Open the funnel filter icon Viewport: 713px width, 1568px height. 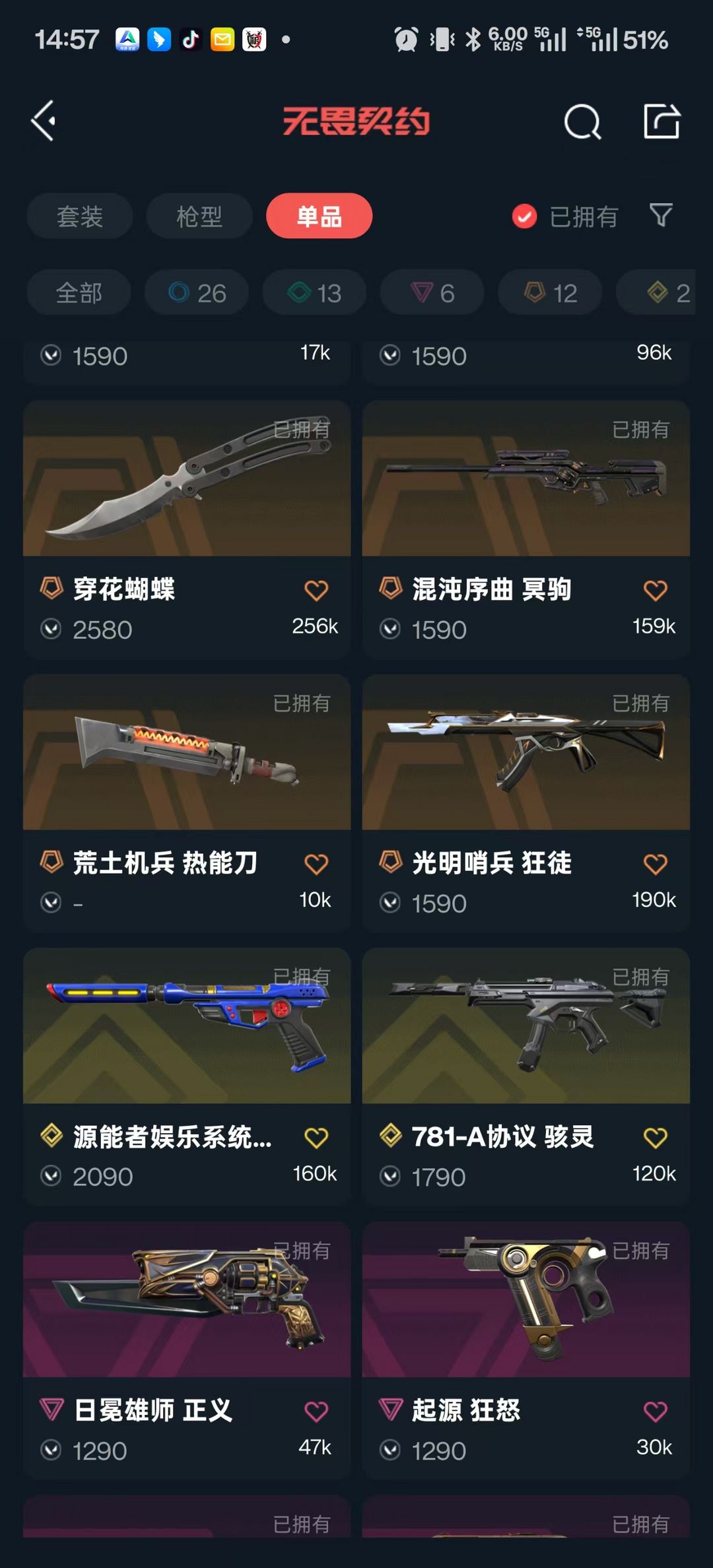click(x=661, y=216)
